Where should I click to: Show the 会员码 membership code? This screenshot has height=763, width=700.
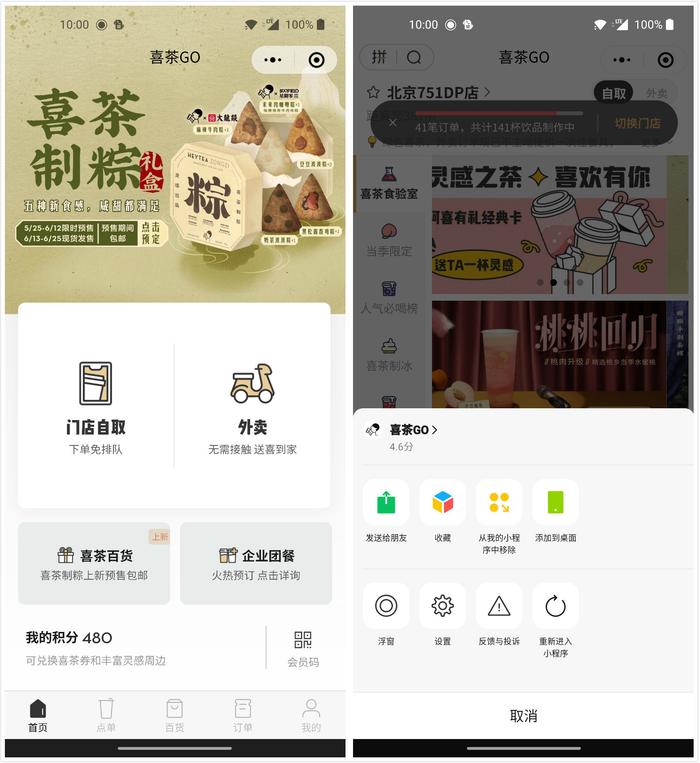coord(303,648)
